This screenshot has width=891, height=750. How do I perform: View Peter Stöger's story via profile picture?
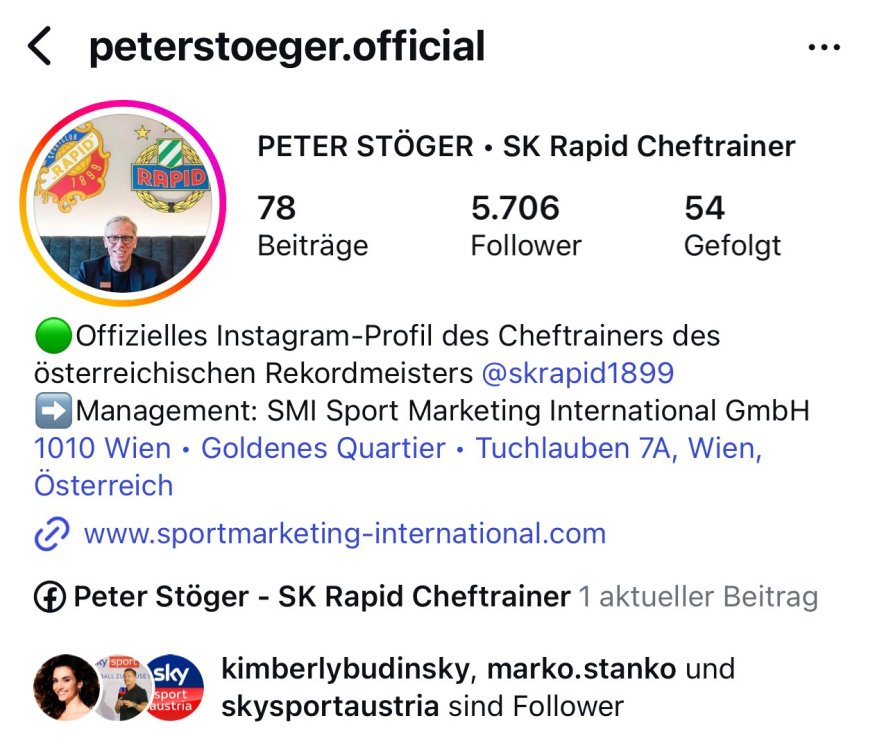pos(123,203)
